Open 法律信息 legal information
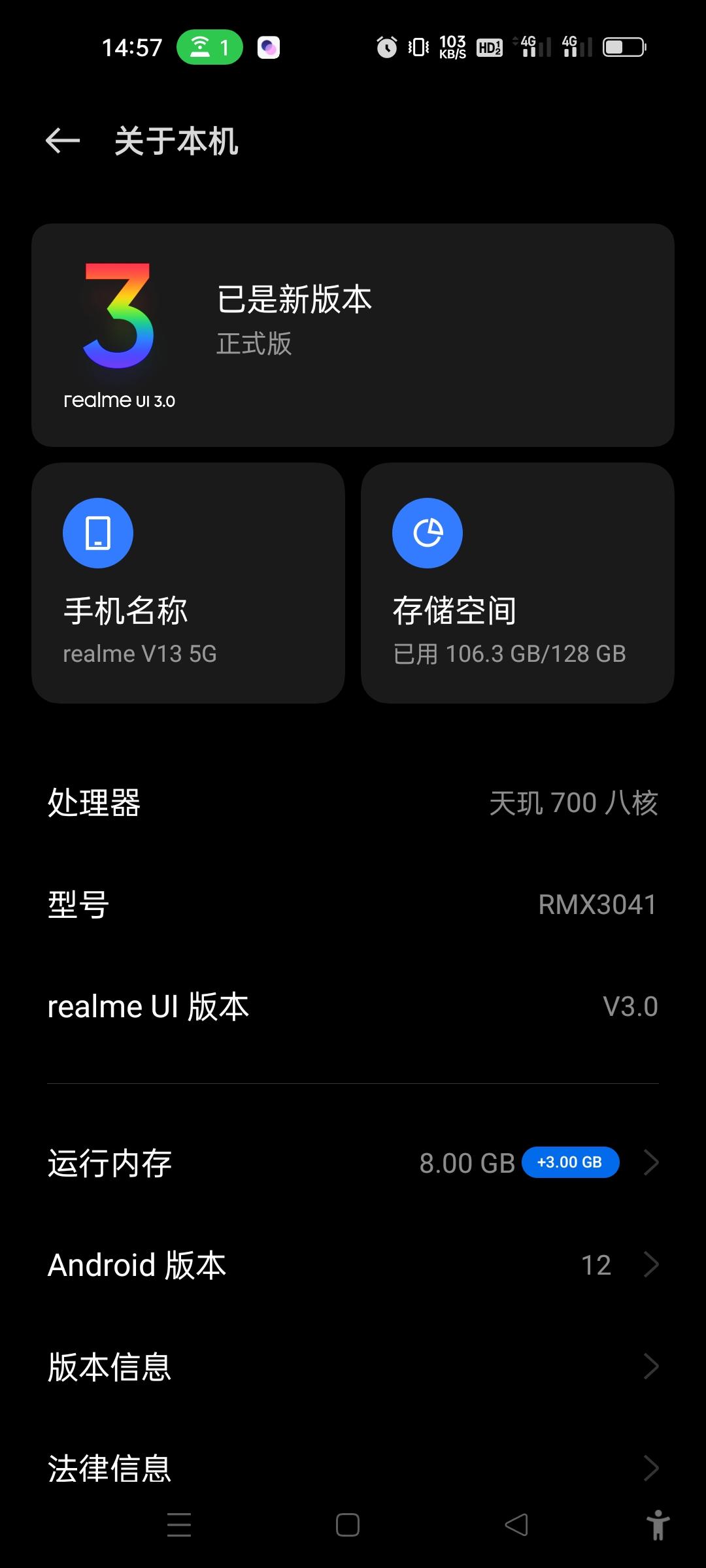Screen dimensions: 706x1568 tap(353, 1467)
